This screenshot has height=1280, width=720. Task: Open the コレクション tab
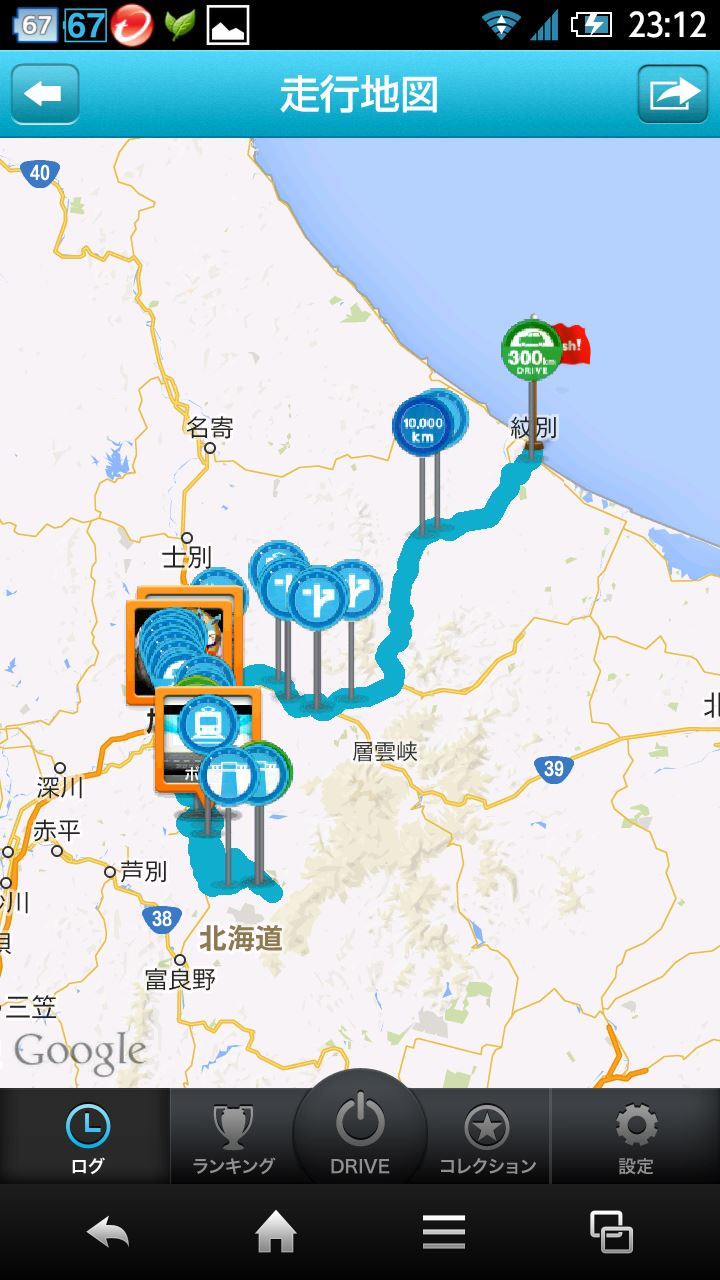click(487, 1138)
